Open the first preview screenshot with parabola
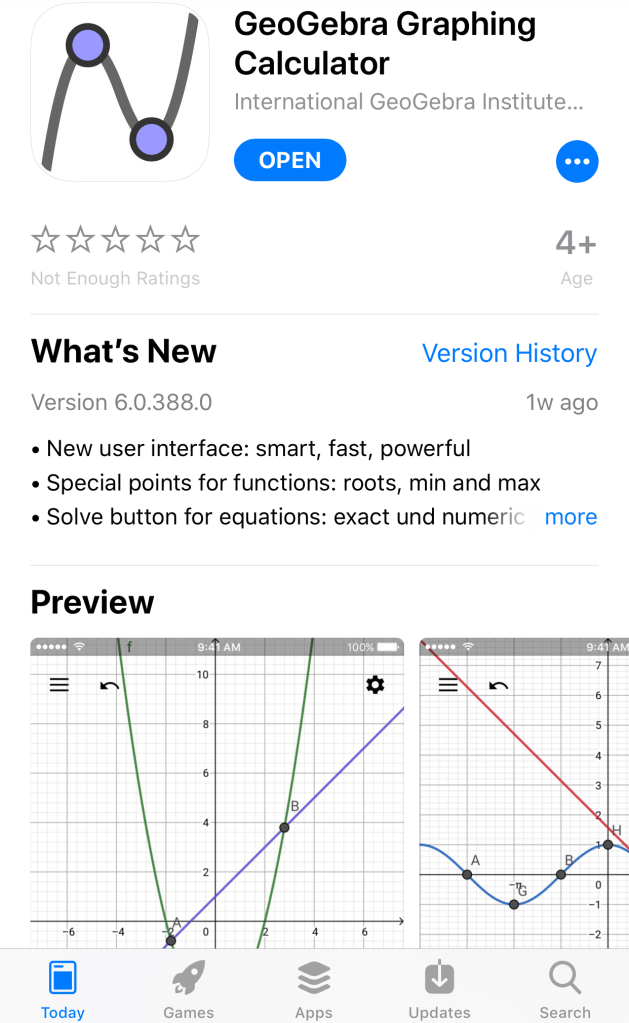The height and width of the screenshot is (1023, 629). coord(217,792)
